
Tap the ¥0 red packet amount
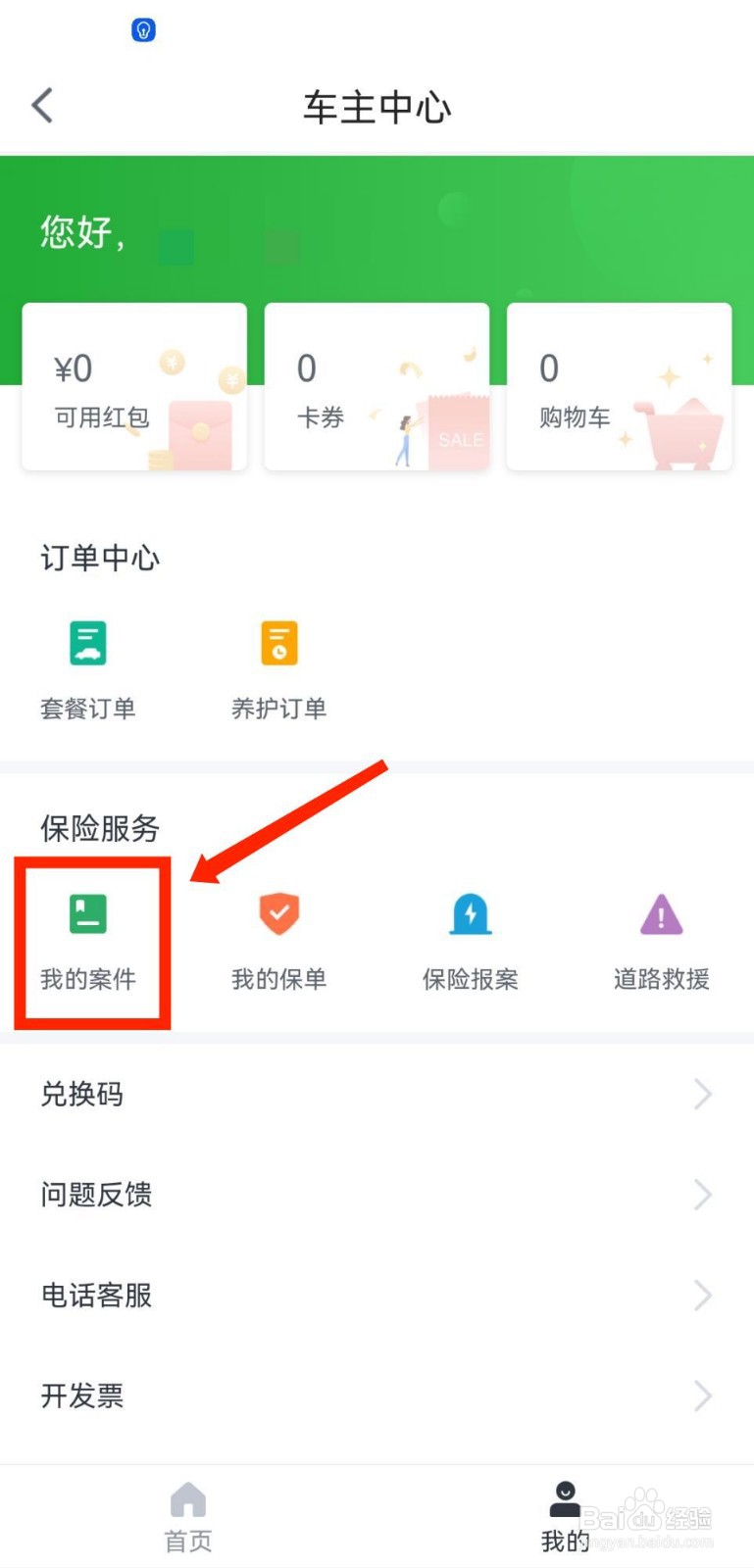pyautogui.click(x=73, y=367)
